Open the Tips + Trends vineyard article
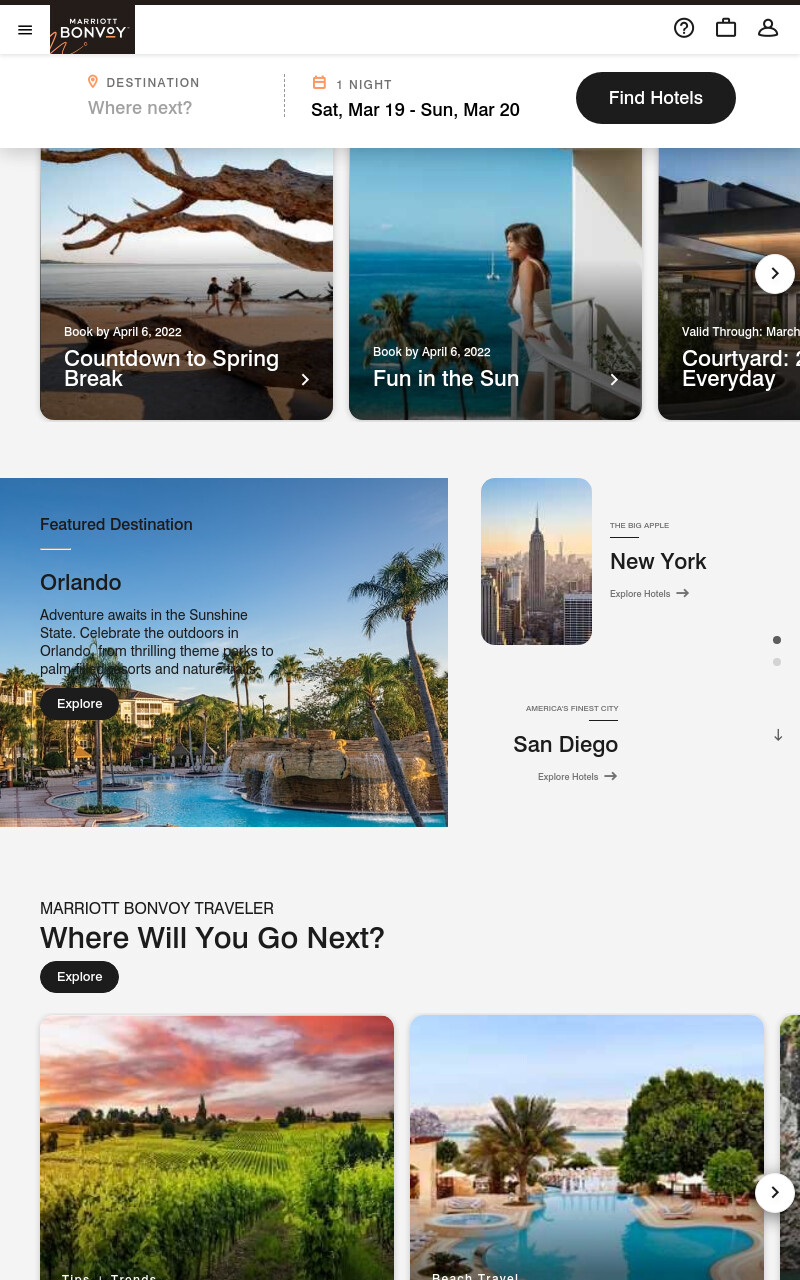This screenshot has width=800, height=1280. click(x=217, y=1148)
